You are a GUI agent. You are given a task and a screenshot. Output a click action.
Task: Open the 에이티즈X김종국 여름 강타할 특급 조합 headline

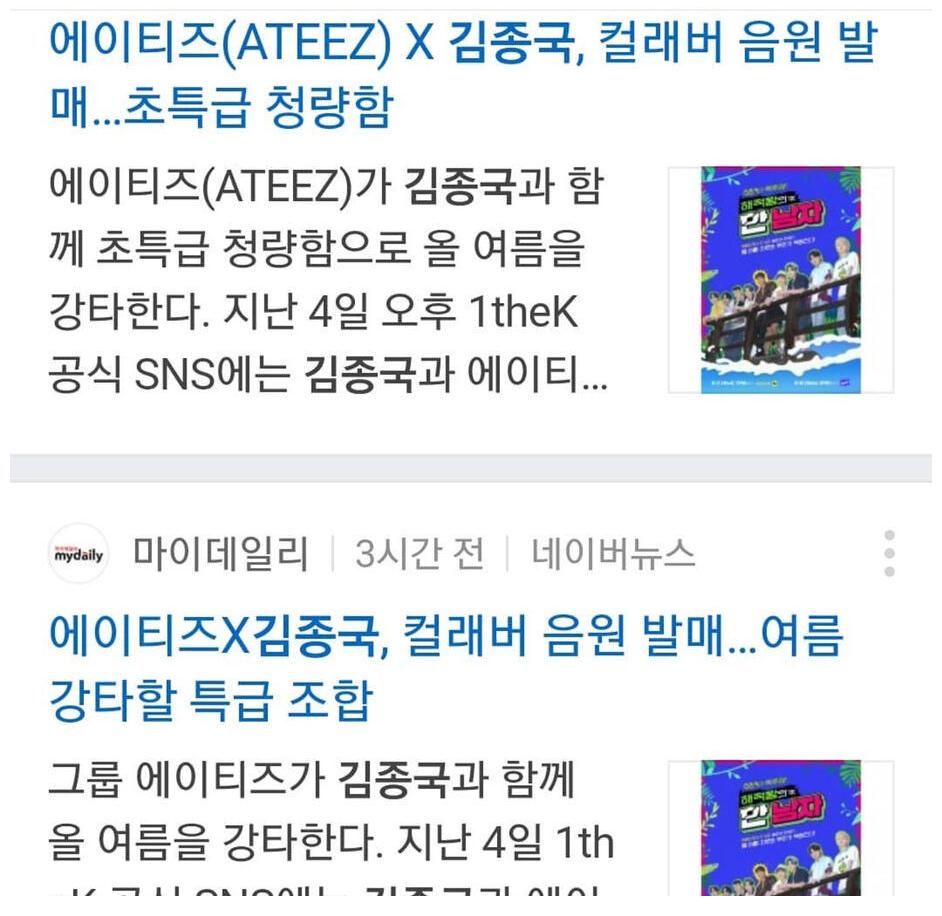point(446,666)
